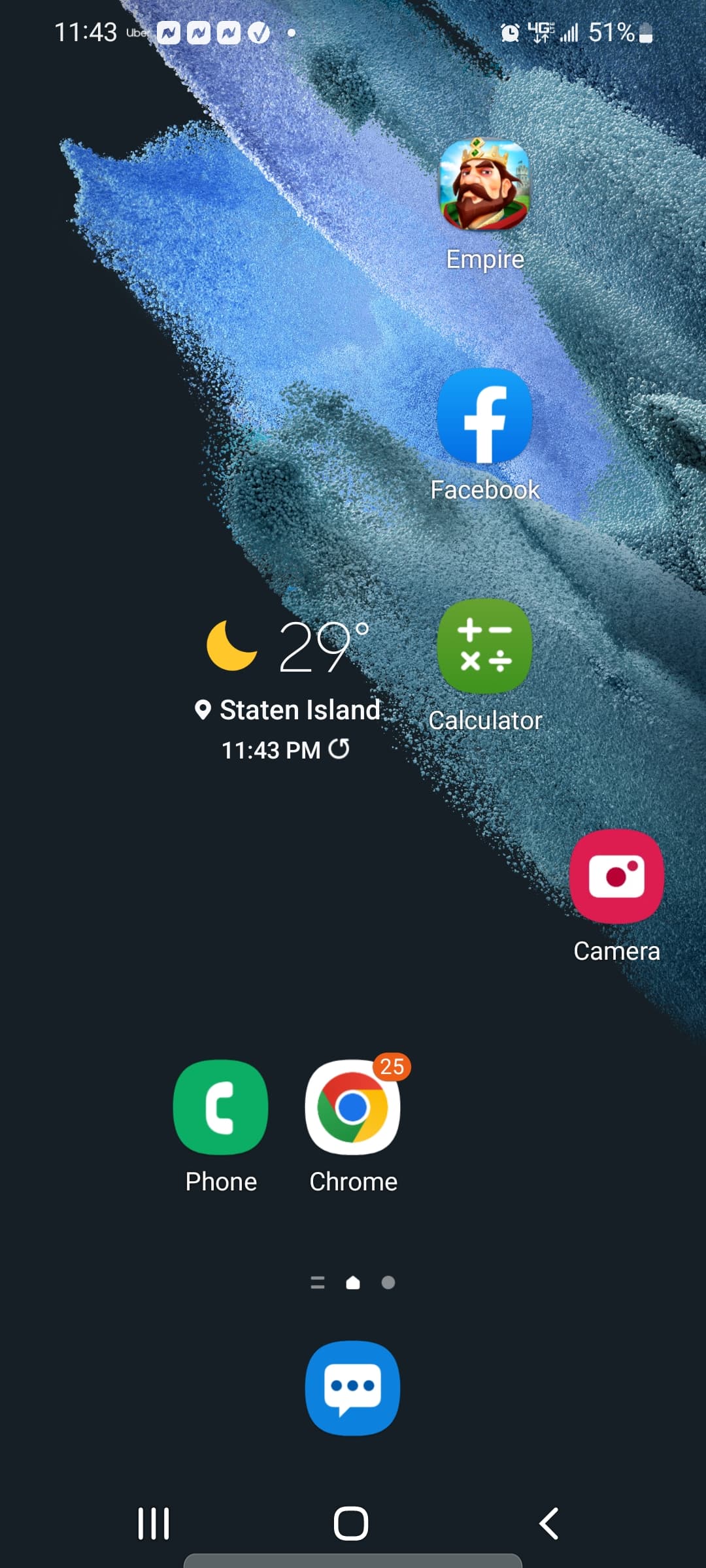Open the Staten Island weather widget

point(288,686)
